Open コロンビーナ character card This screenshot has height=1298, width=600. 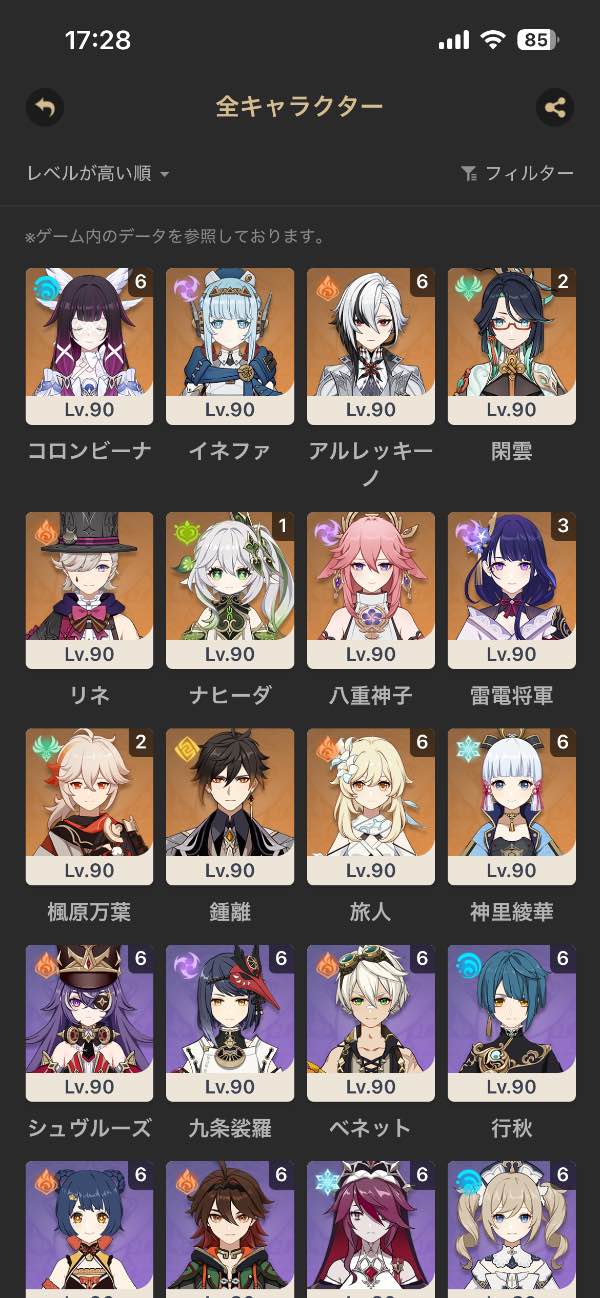tap(90, 346)
